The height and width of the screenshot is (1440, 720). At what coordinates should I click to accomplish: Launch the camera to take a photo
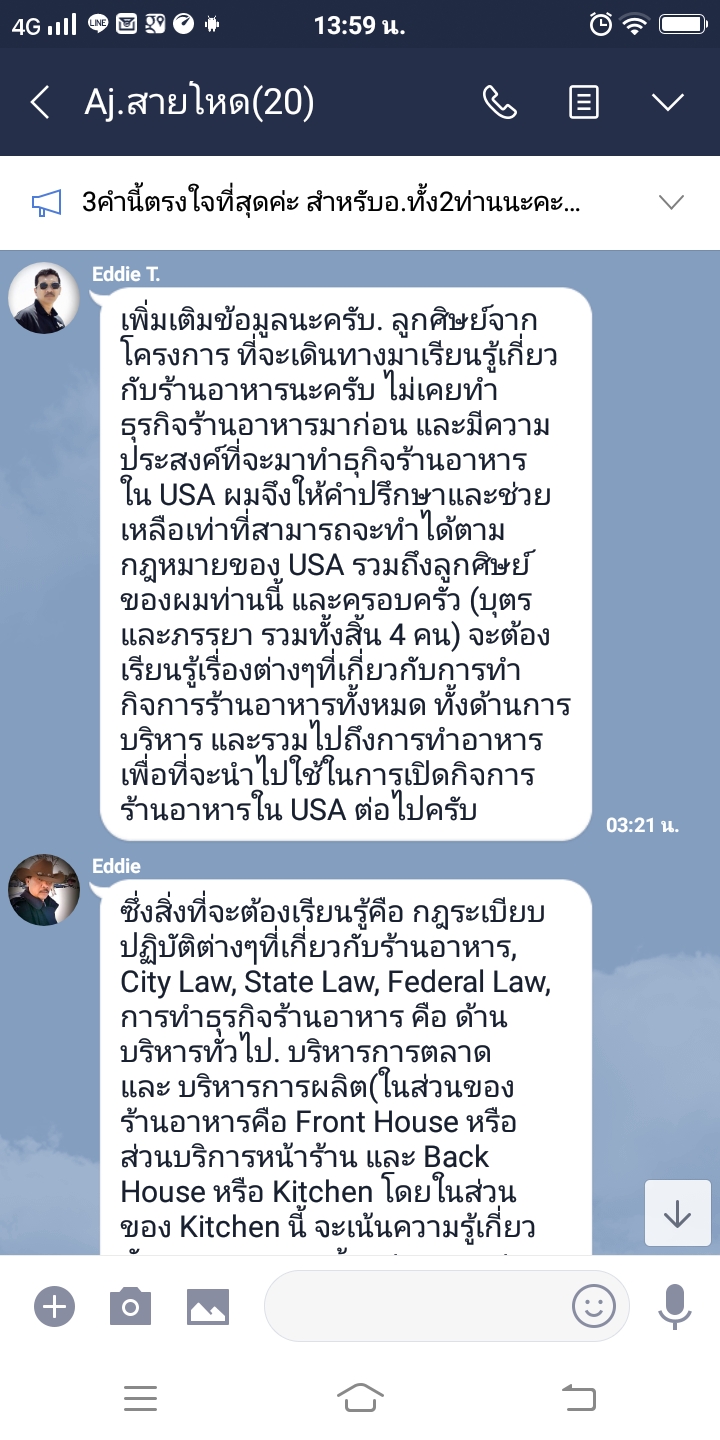pos(130,1306)
